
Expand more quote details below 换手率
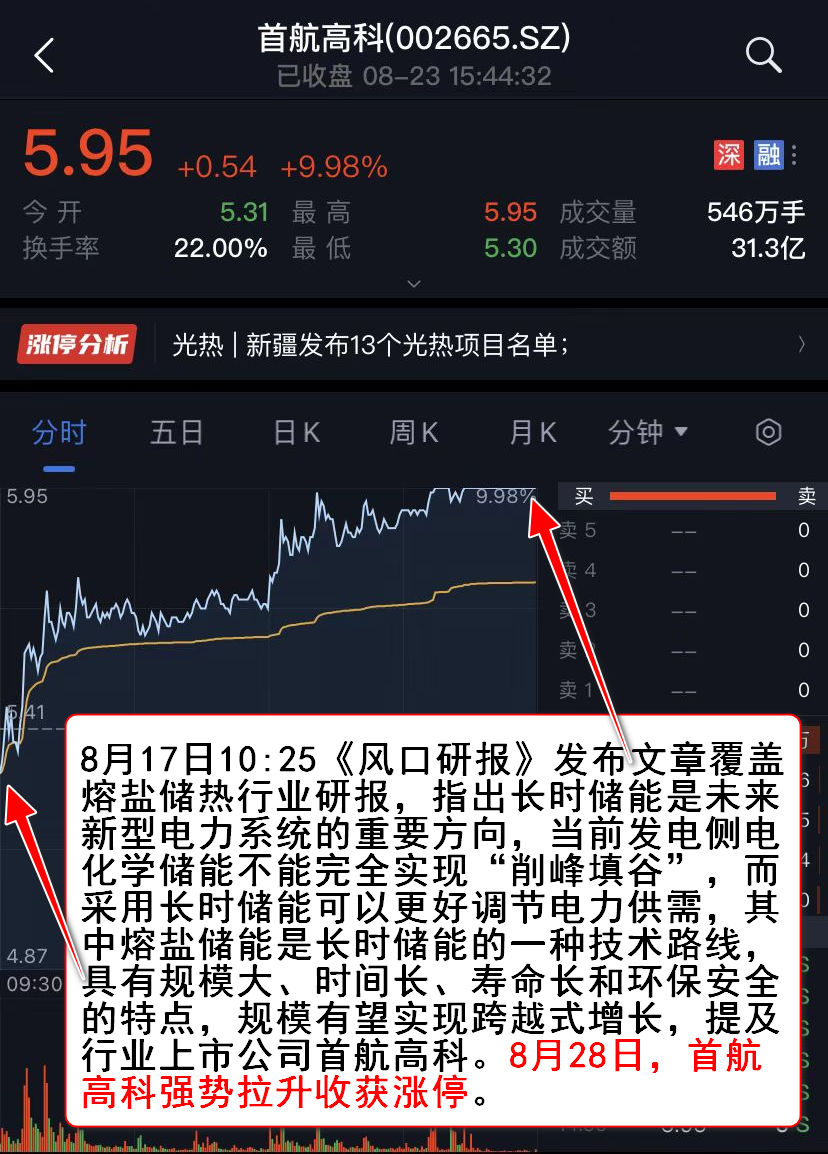pos(414,284)
